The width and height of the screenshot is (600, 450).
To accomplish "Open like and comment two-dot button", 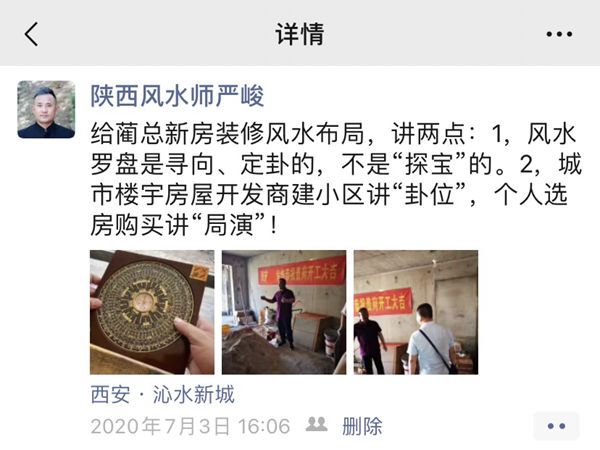I will [556, 426].
